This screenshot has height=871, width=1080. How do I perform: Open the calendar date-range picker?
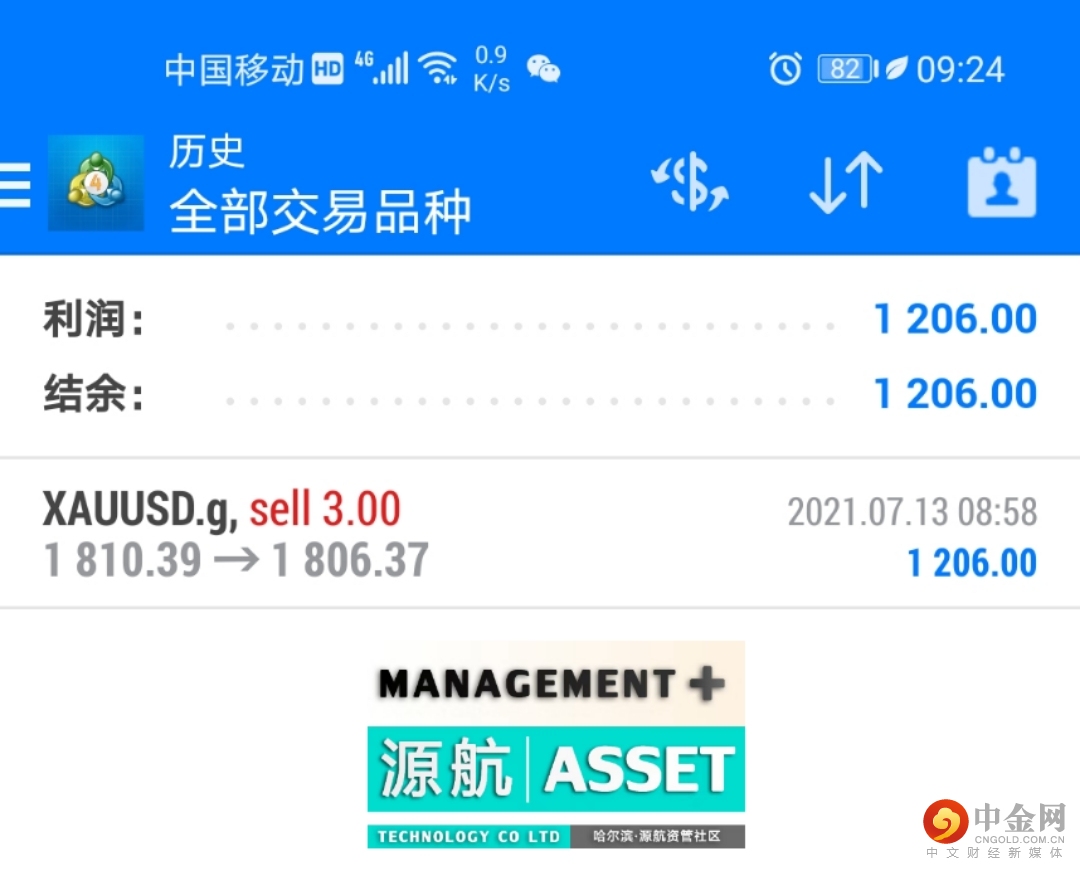tap(1001, 183)
